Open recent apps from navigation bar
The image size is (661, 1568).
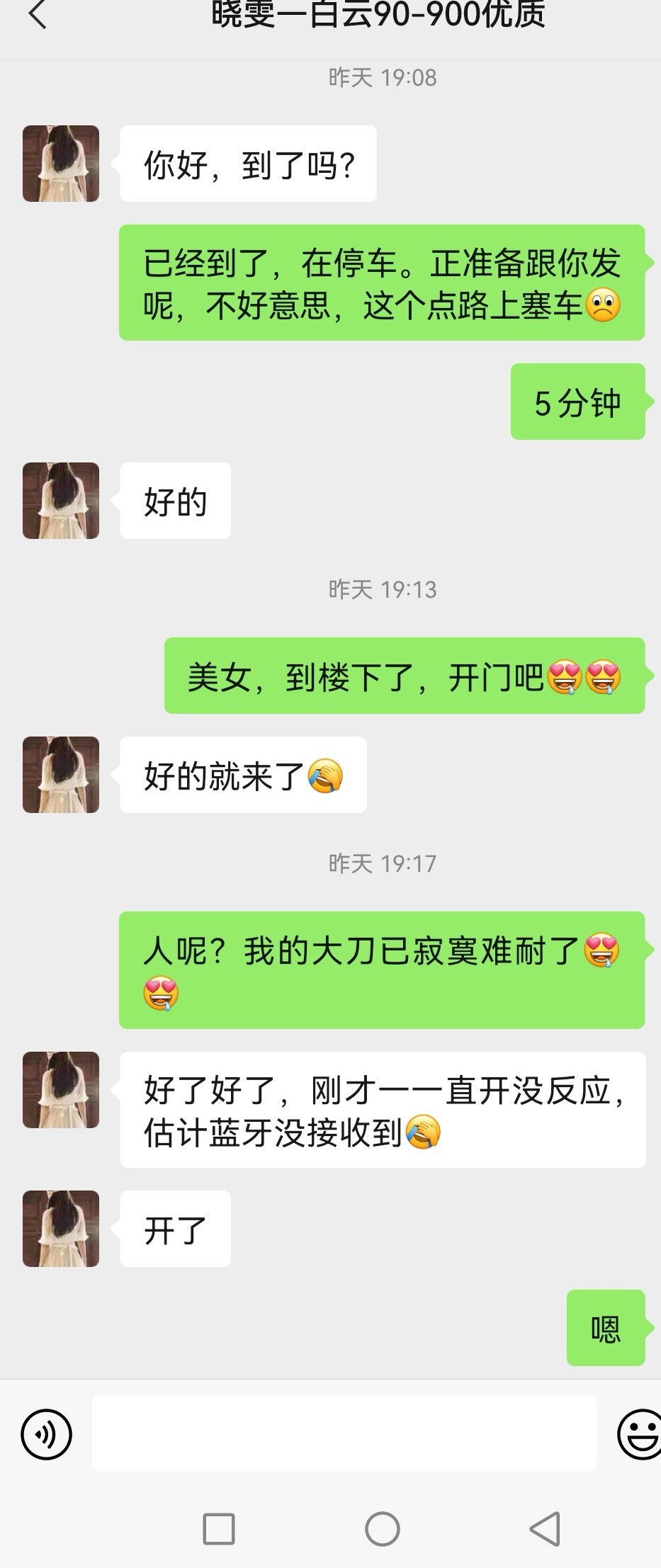(219, 1528)
